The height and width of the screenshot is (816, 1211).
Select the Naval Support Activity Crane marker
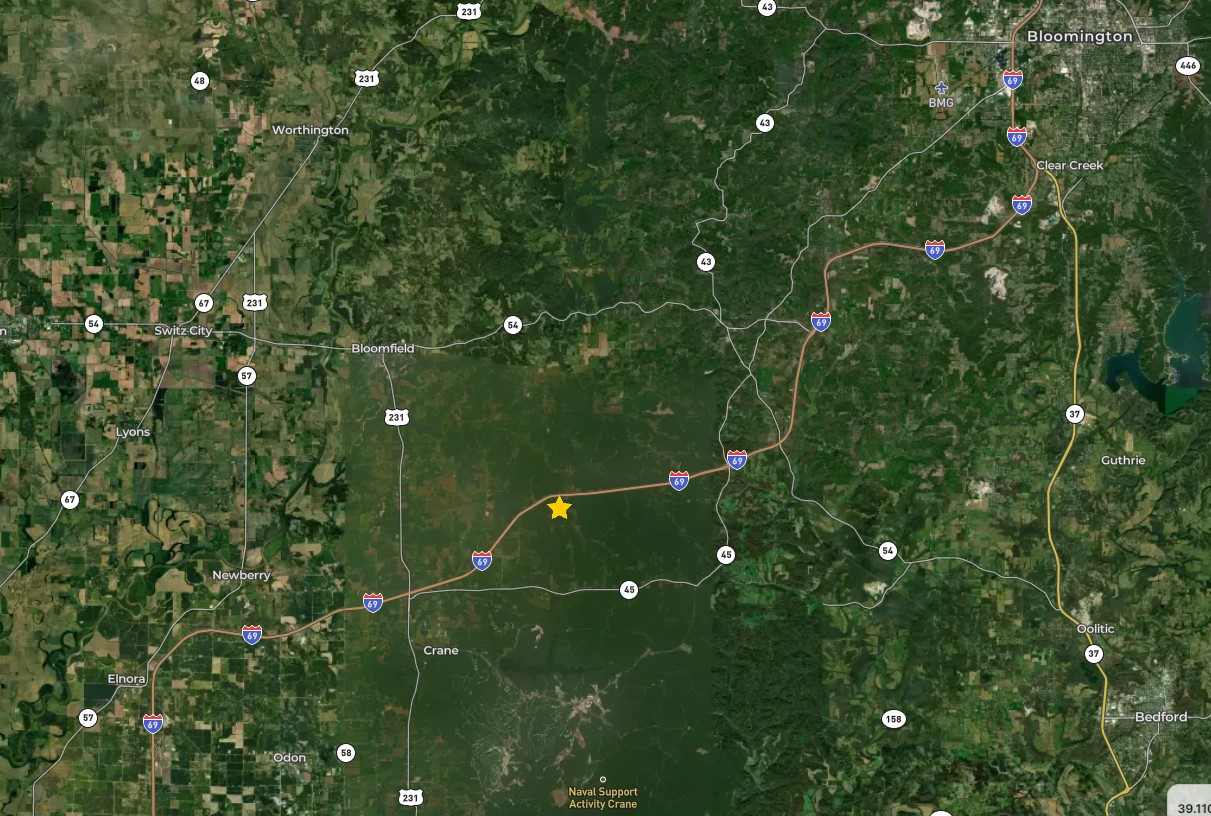click(x=603, y=780)
